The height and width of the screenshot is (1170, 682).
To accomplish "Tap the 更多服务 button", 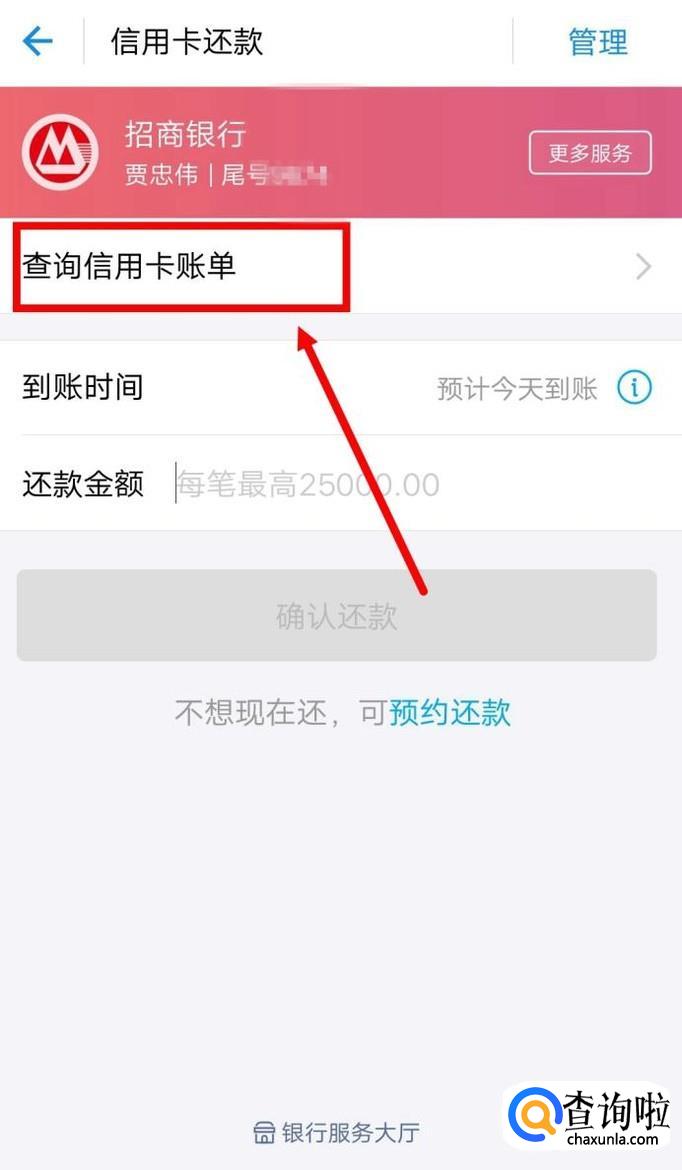I will coord(590,153).
